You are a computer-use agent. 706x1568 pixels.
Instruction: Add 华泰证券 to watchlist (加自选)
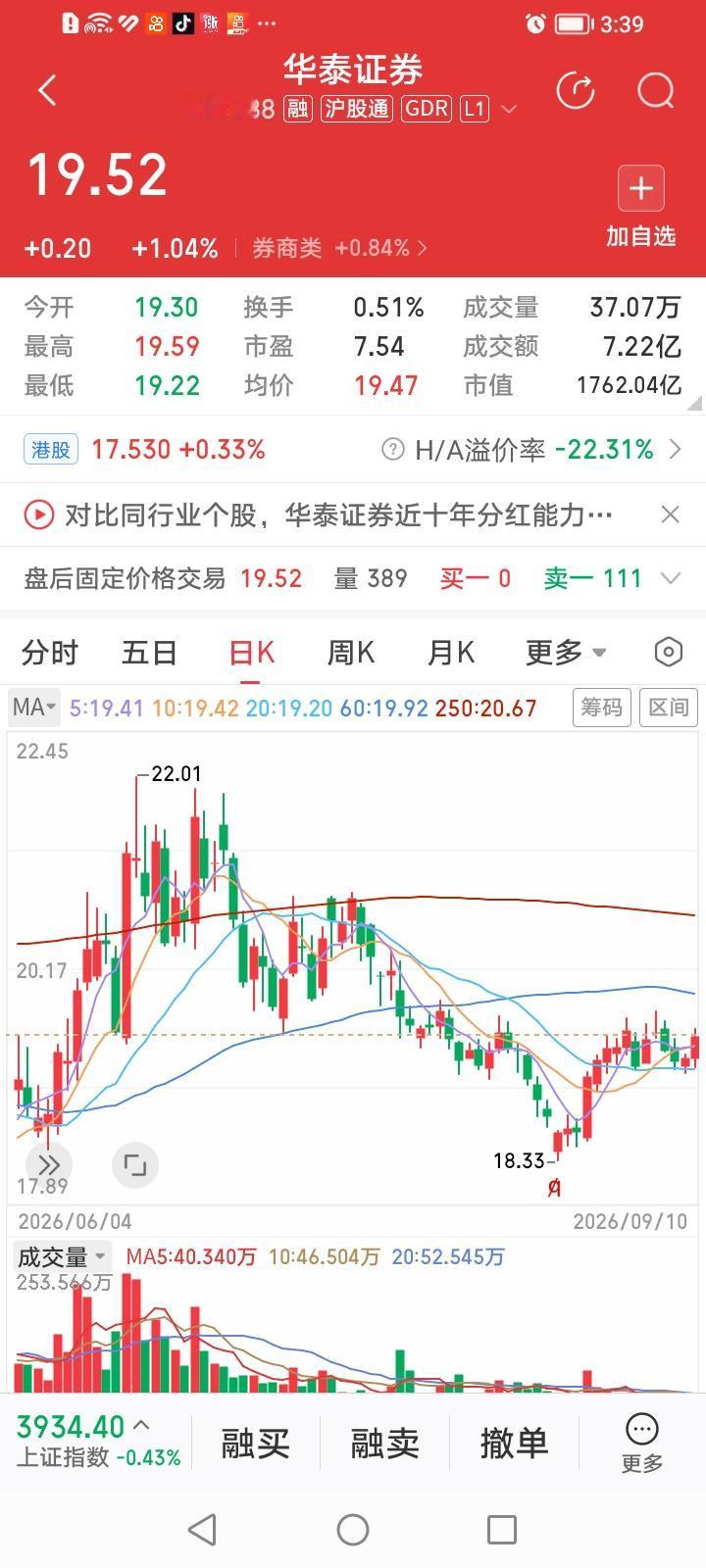coord(640,207)
